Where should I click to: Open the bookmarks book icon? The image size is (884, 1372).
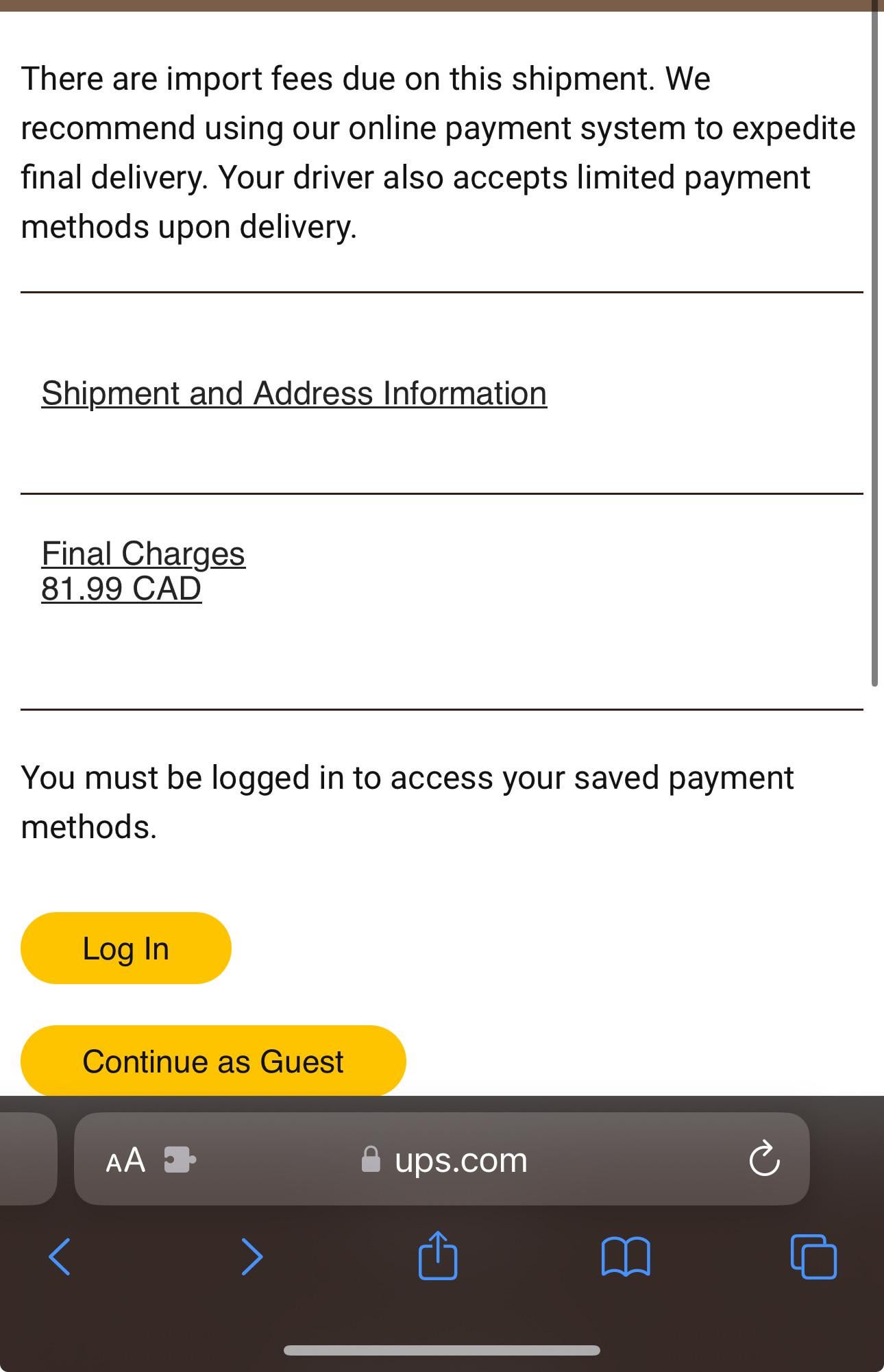(x=625, y=1257)
